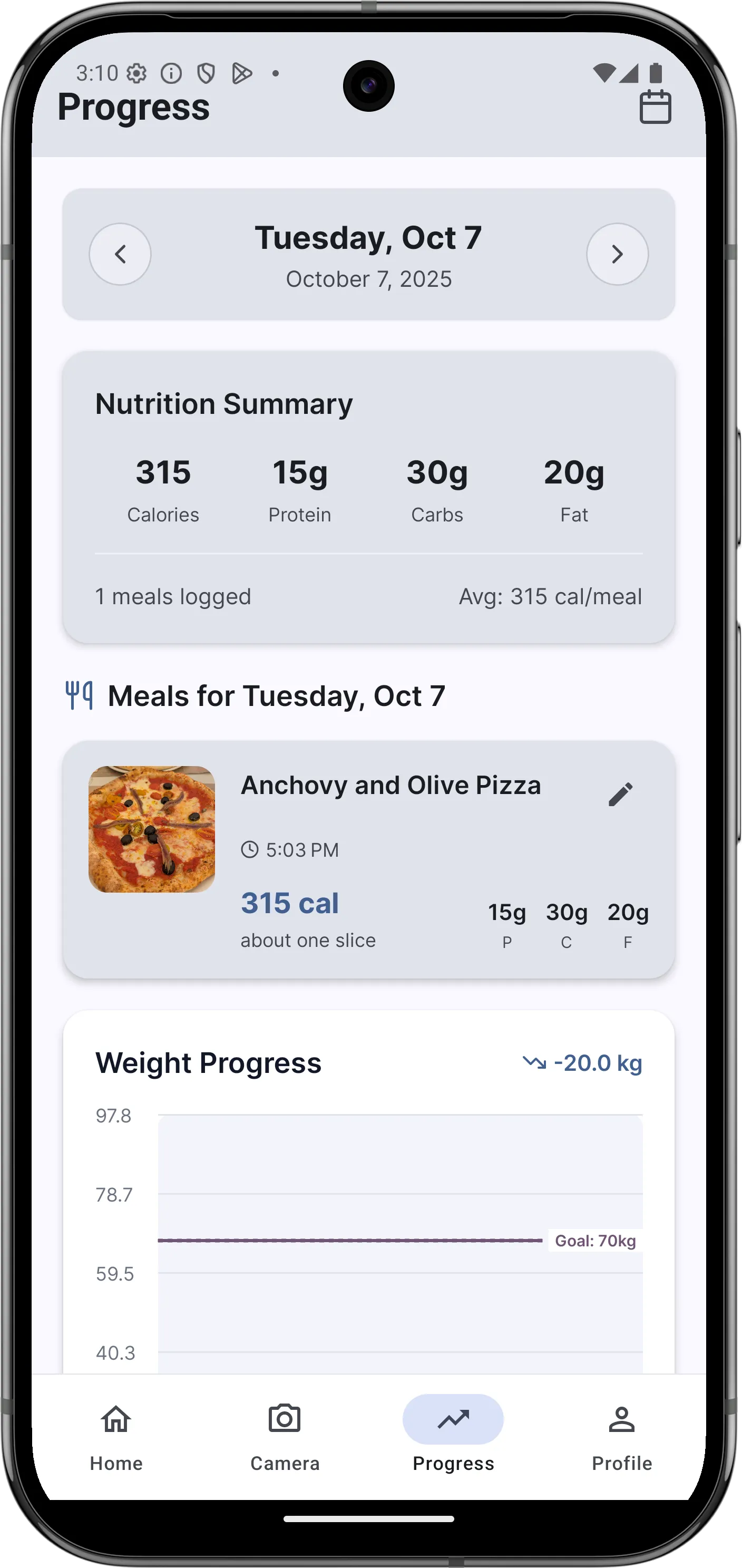Open the calendar date picker
This screenshot has height=1568, width=742.
point(655,107)
